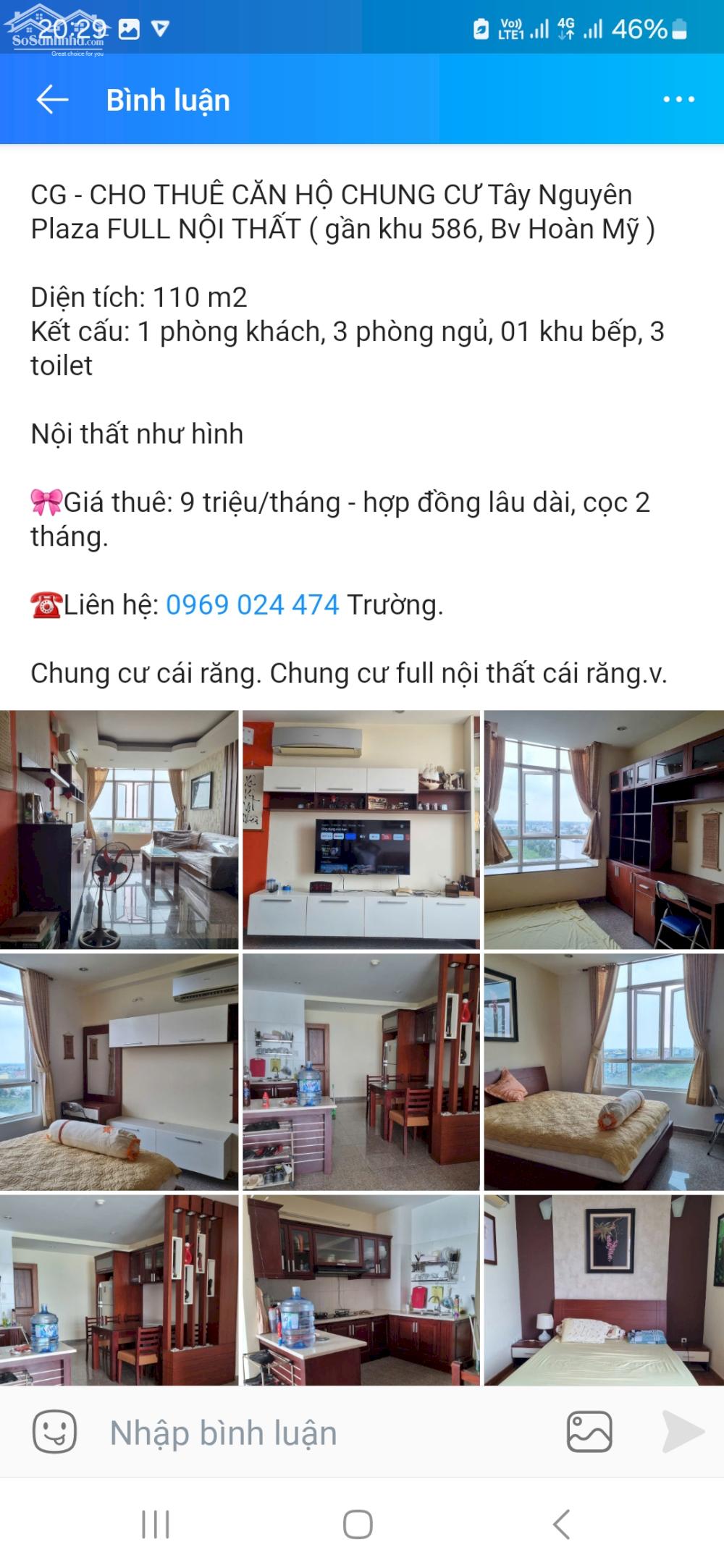The image size is (724, 1568).
Task: Open the living room TV photo thumbnail
Action: [360, 823]
